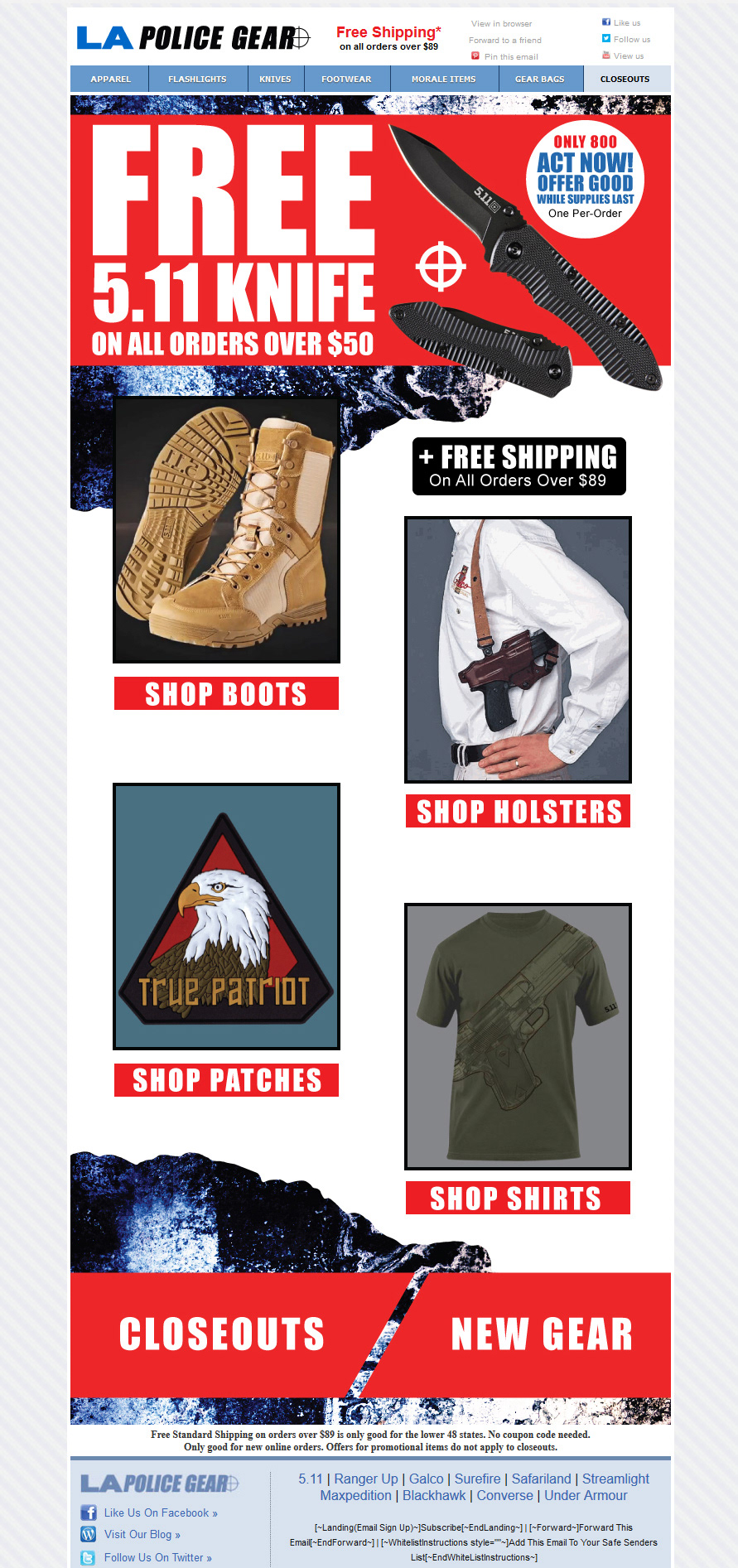Tap the Shop Shirts button

click(518, 1198)
